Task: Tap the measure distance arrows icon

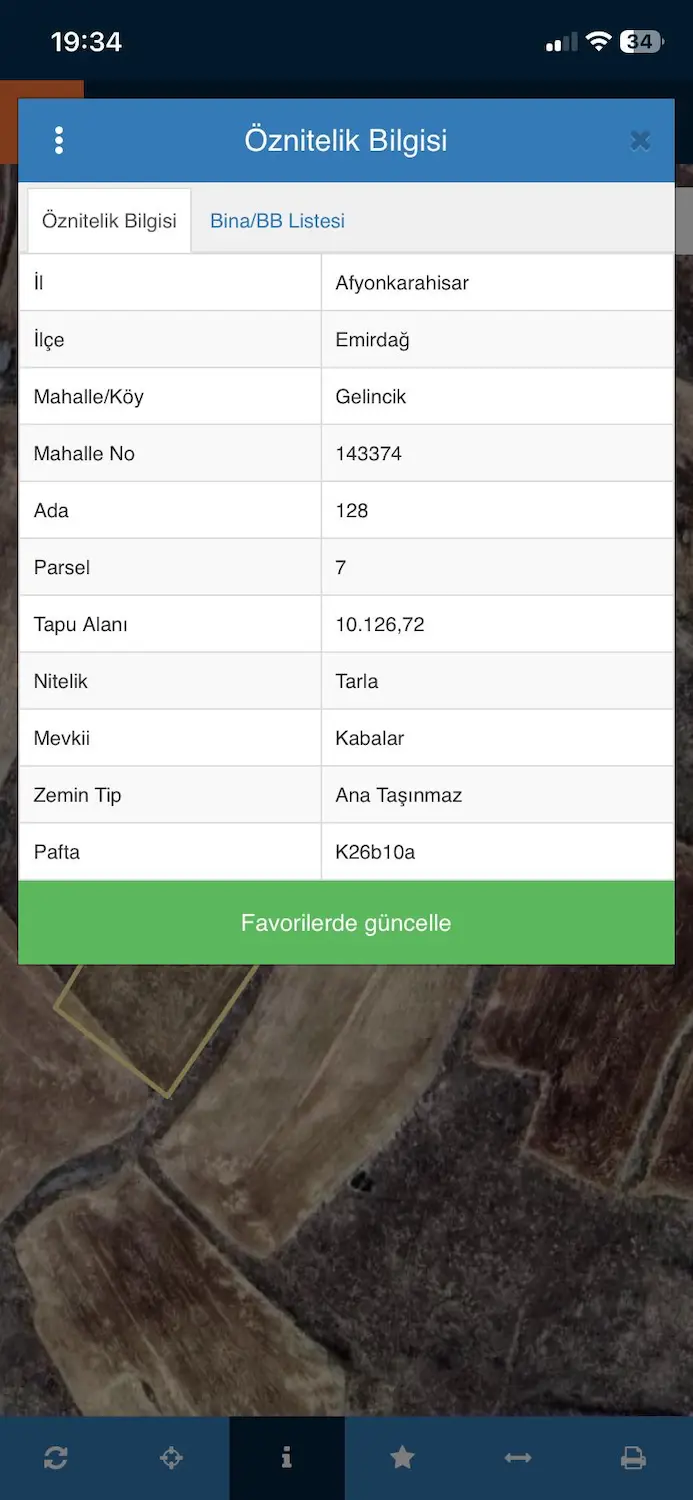Action: pos(518,1458)
